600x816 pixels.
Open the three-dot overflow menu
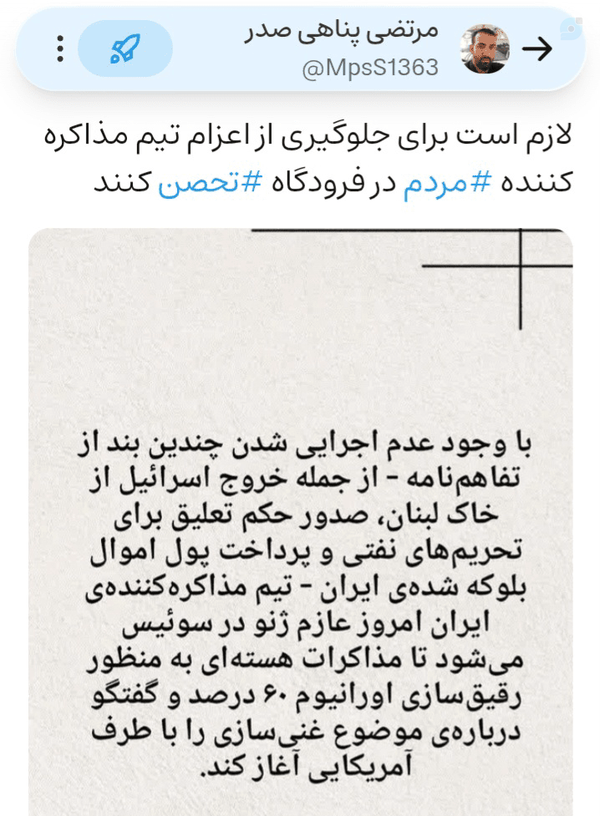coord(60,49)
